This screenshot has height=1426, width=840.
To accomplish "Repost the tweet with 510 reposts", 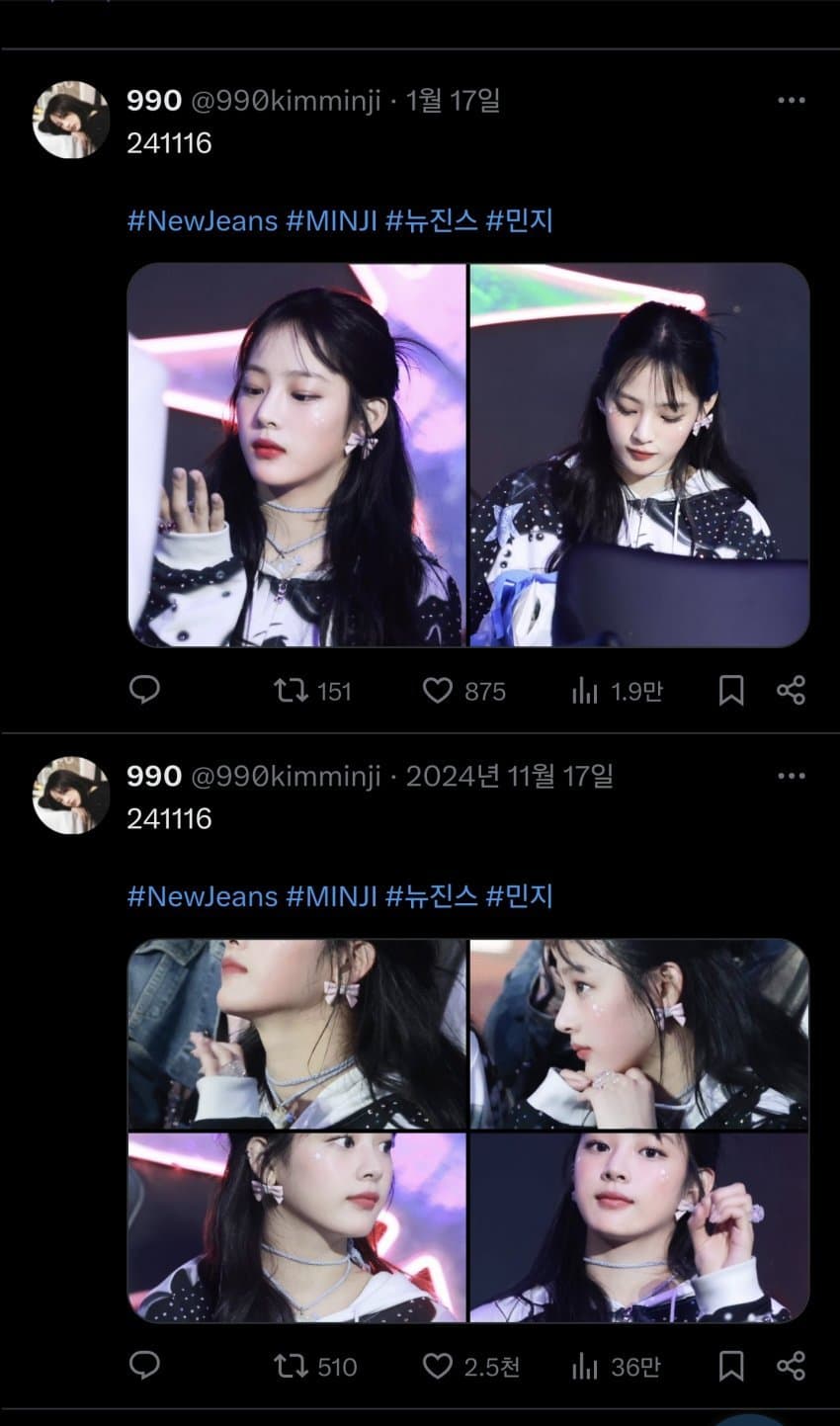I will click(x=290, y=1366).
